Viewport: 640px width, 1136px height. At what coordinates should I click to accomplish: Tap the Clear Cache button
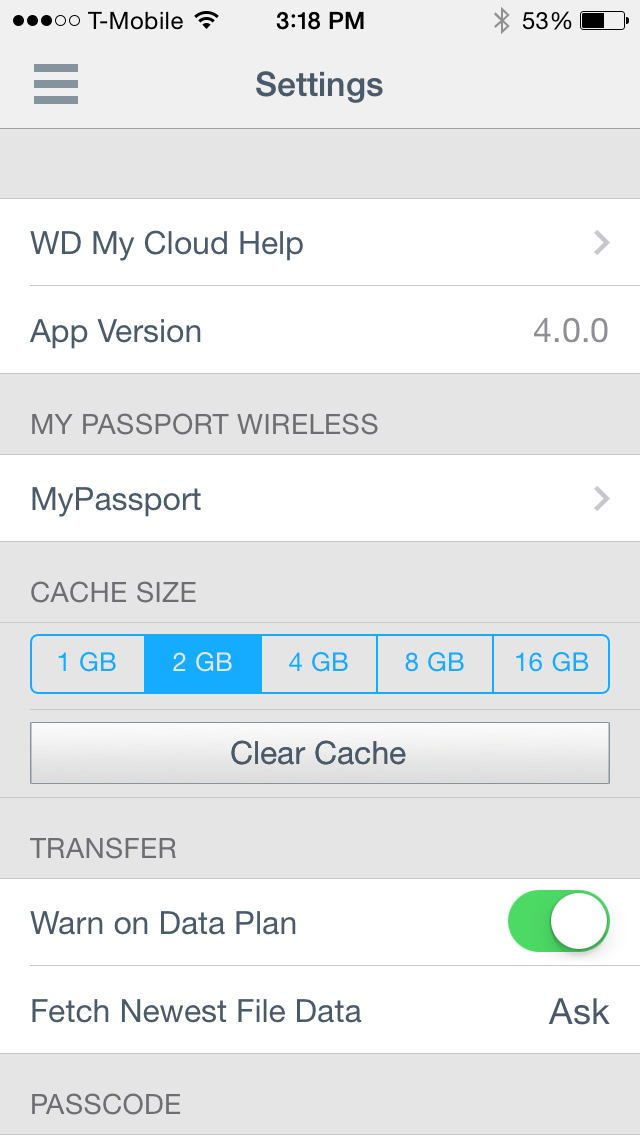click(320, 753)
